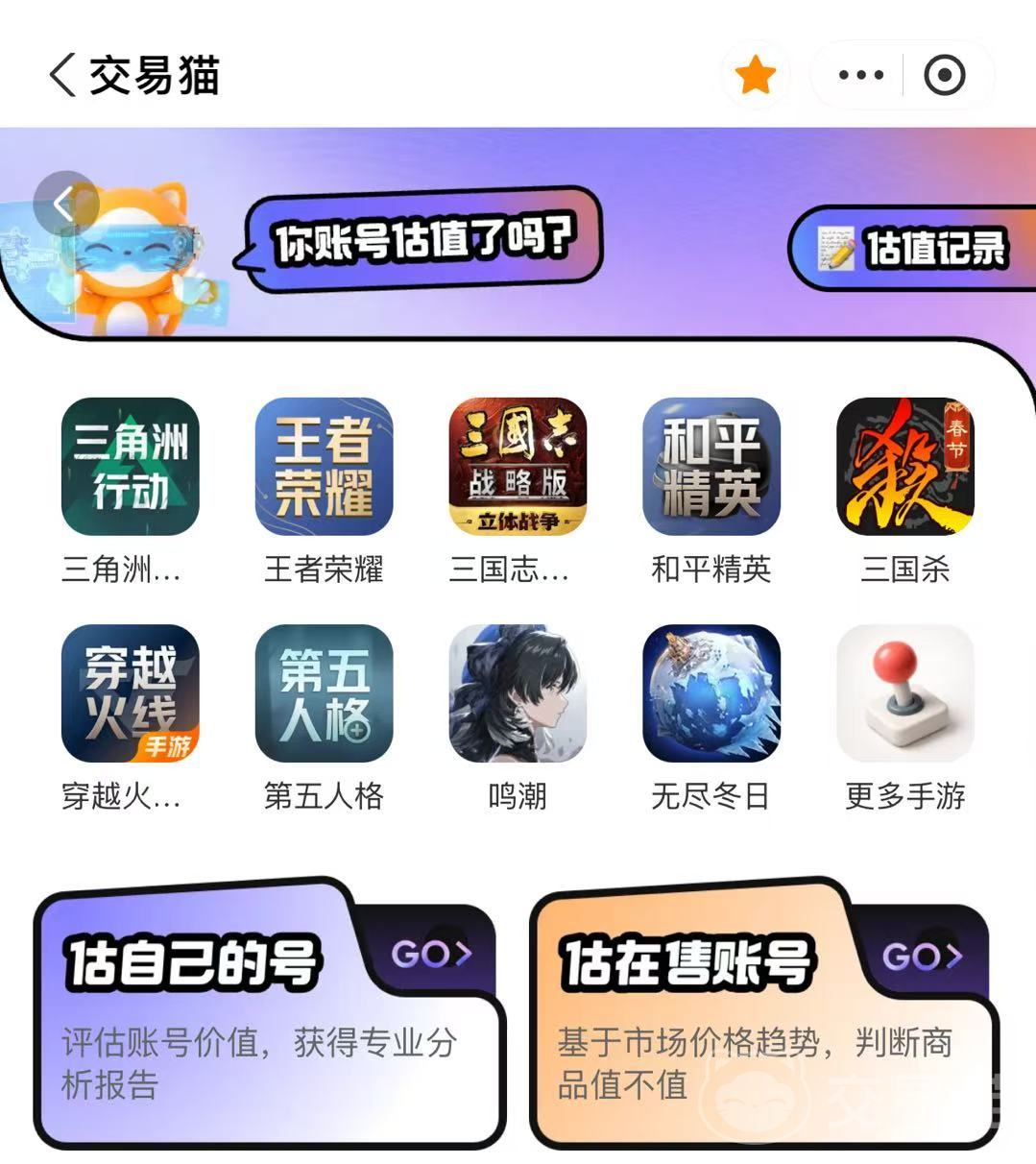1036x1164 pixels.
Task: Choose 第五人格
Action: click(x=324, y=717)
